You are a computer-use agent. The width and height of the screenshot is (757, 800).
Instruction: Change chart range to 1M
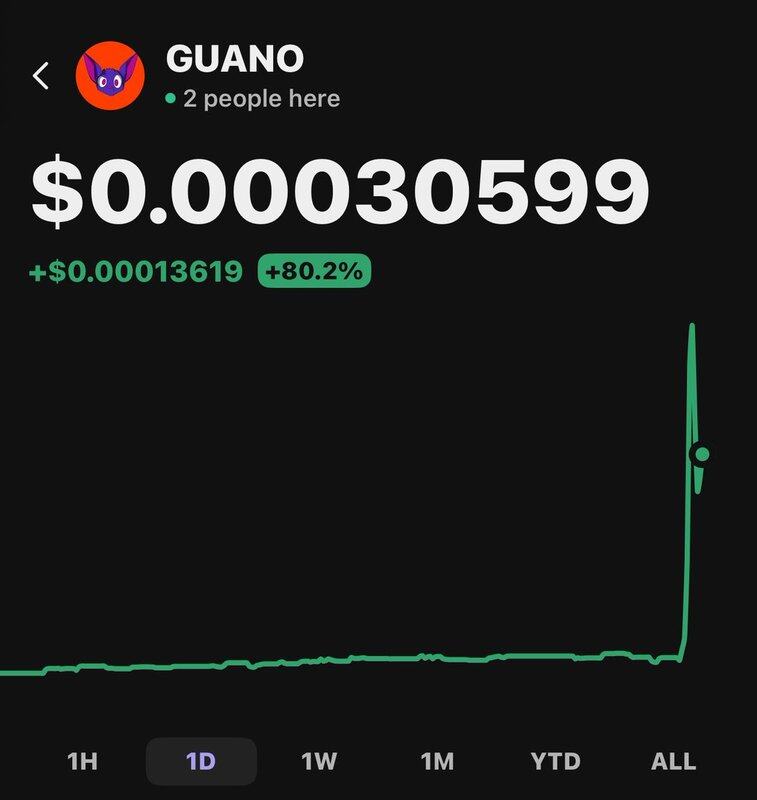(x=437, y=762)
